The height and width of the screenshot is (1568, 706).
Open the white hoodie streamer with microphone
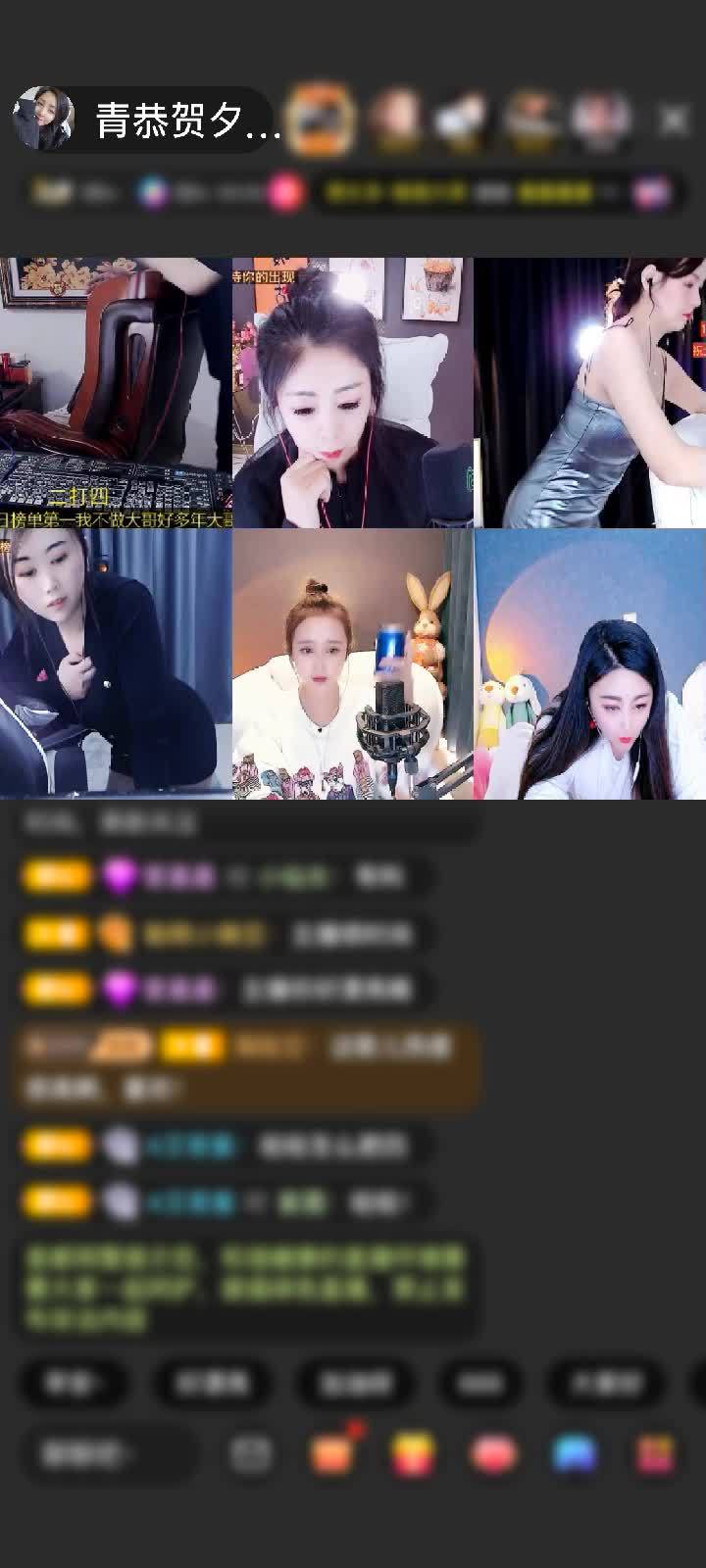click(353, 663)
